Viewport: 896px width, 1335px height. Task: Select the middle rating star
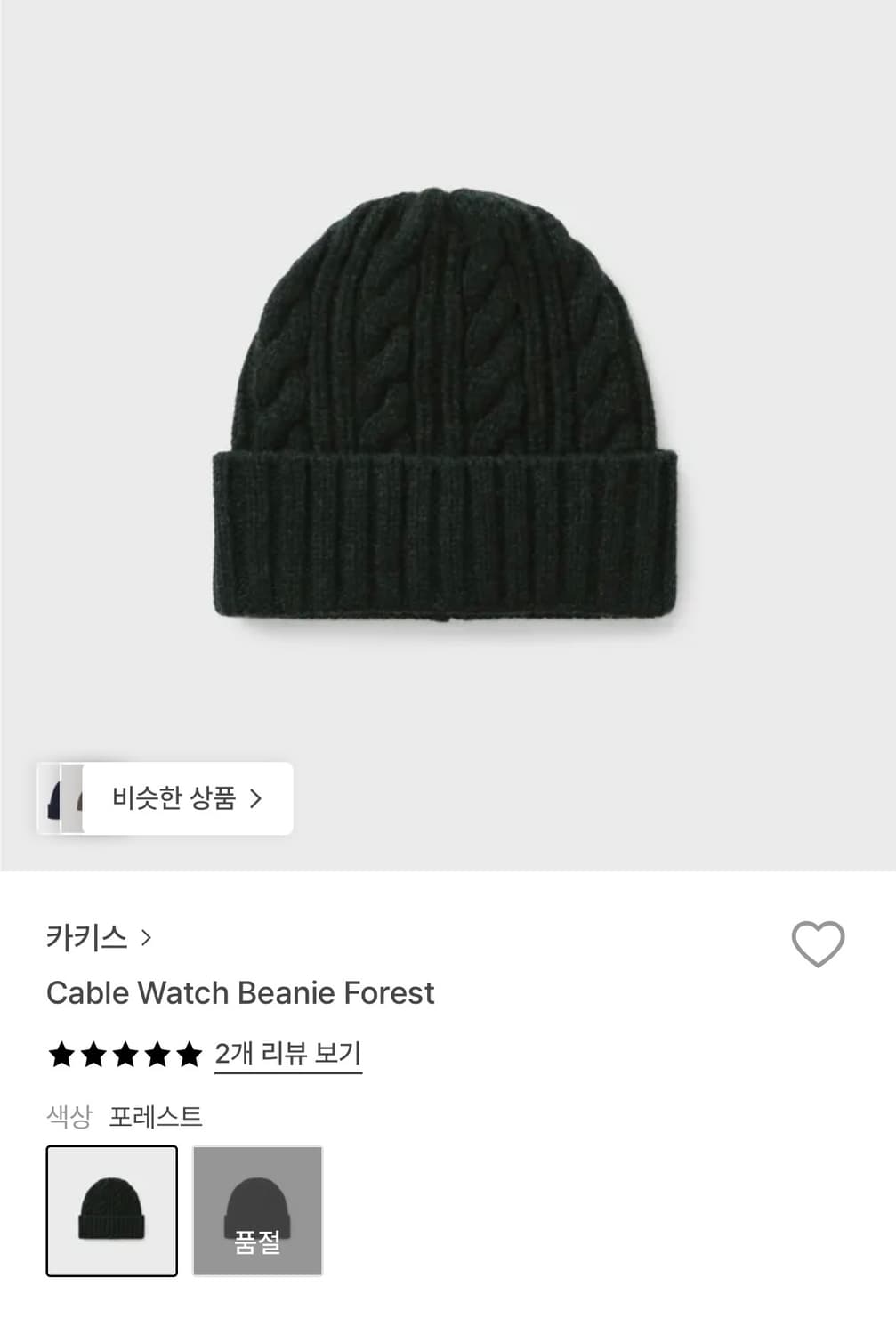[x=123, y=1054]
